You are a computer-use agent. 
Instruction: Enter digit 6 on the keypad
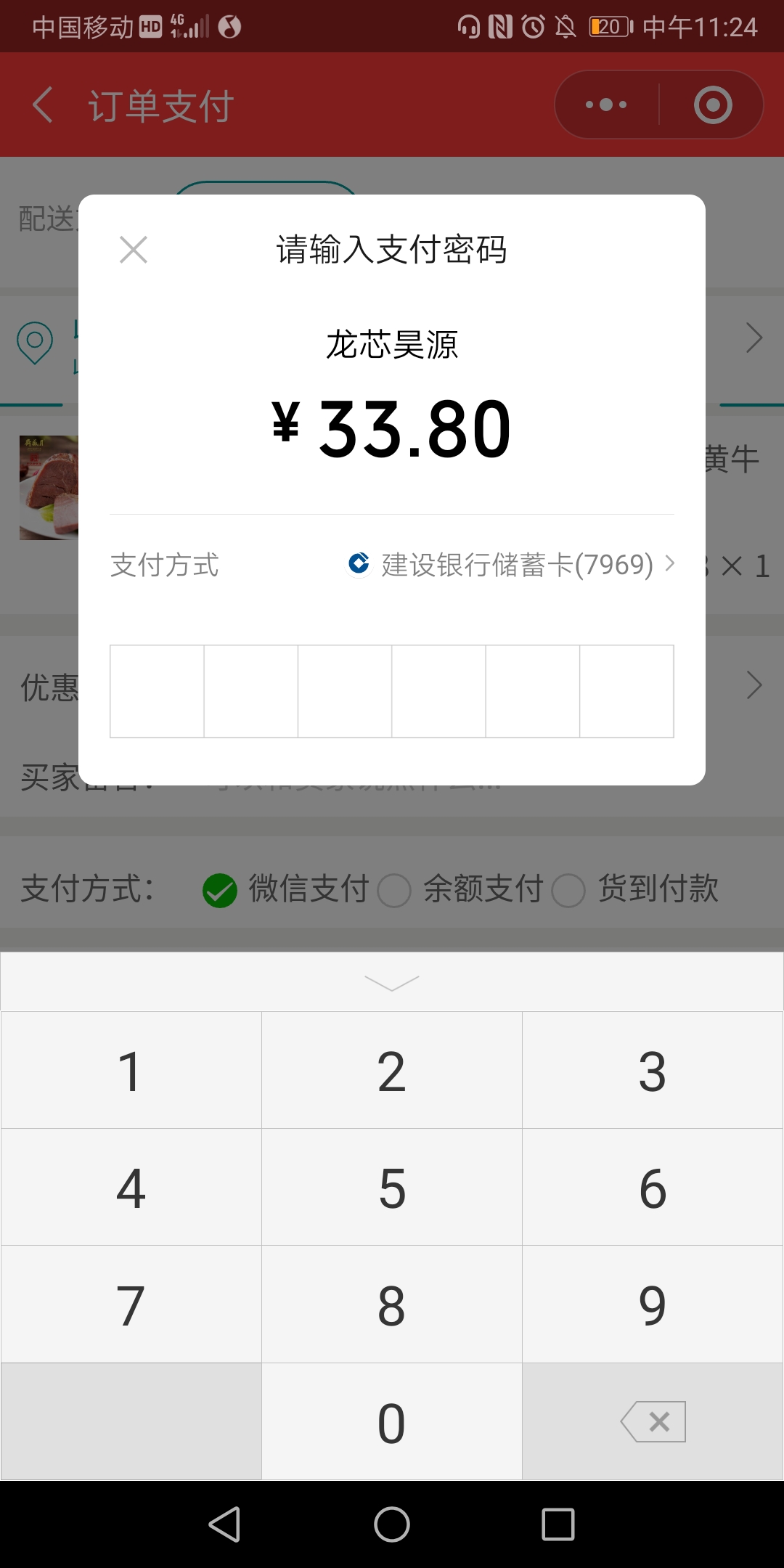(x=653, y=1188)
